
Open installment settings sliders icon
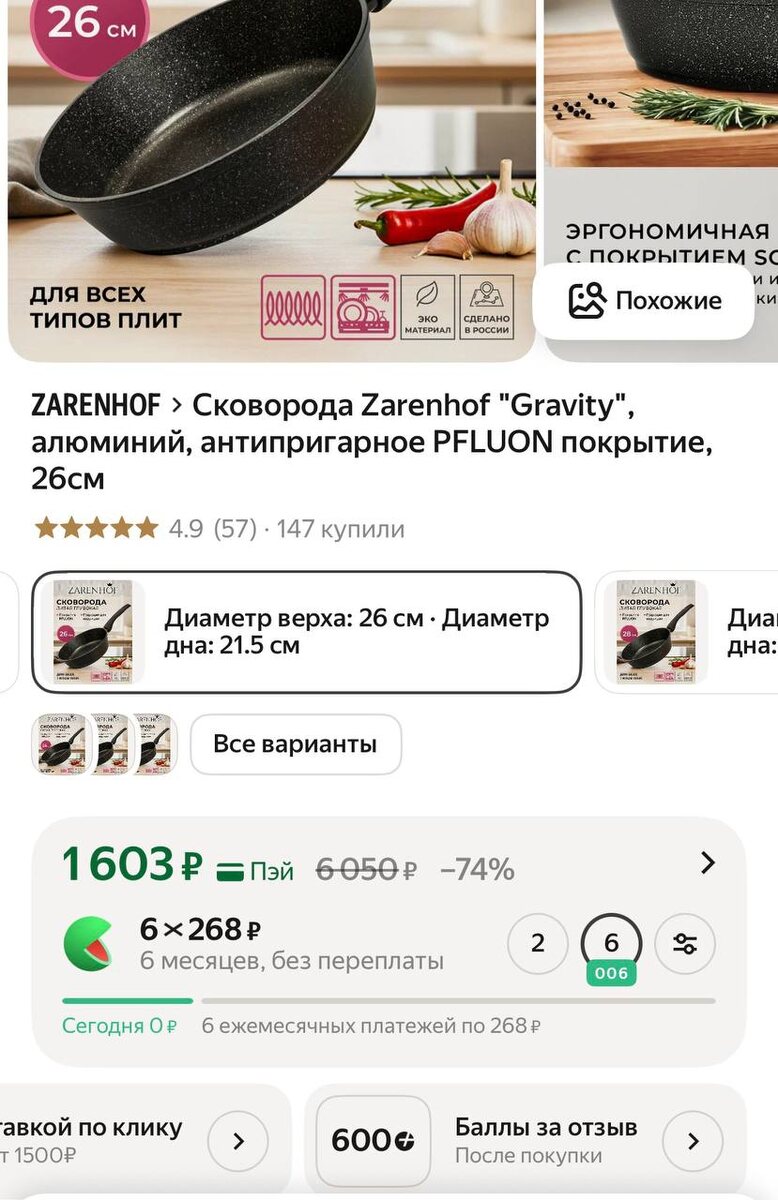[685, 943]
